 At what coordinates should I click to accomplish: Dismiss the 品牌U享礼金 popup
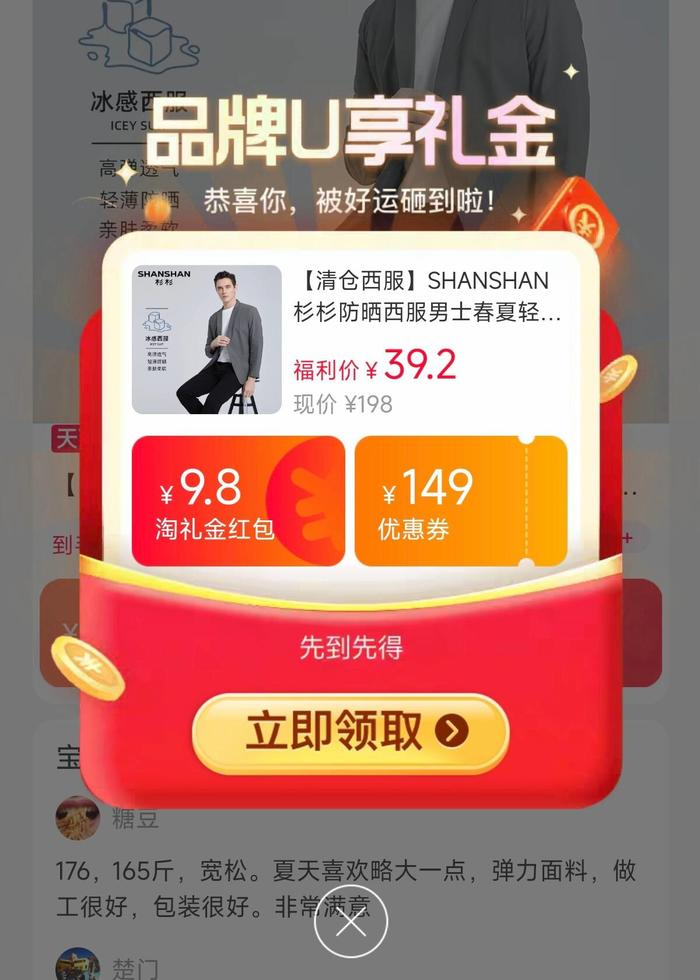[x=350, y=921]
